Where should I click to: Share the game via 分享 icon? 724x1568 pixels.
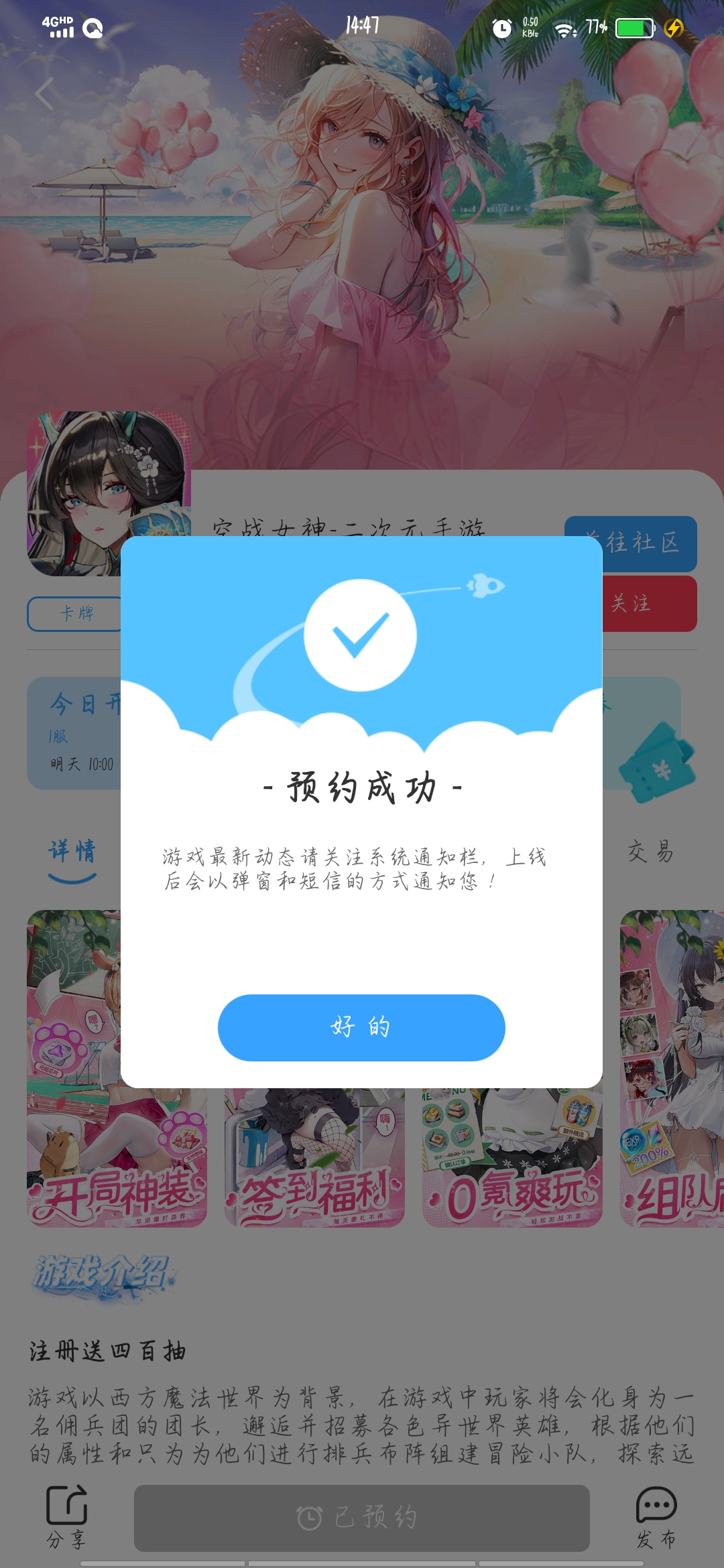pos(66,1517)
